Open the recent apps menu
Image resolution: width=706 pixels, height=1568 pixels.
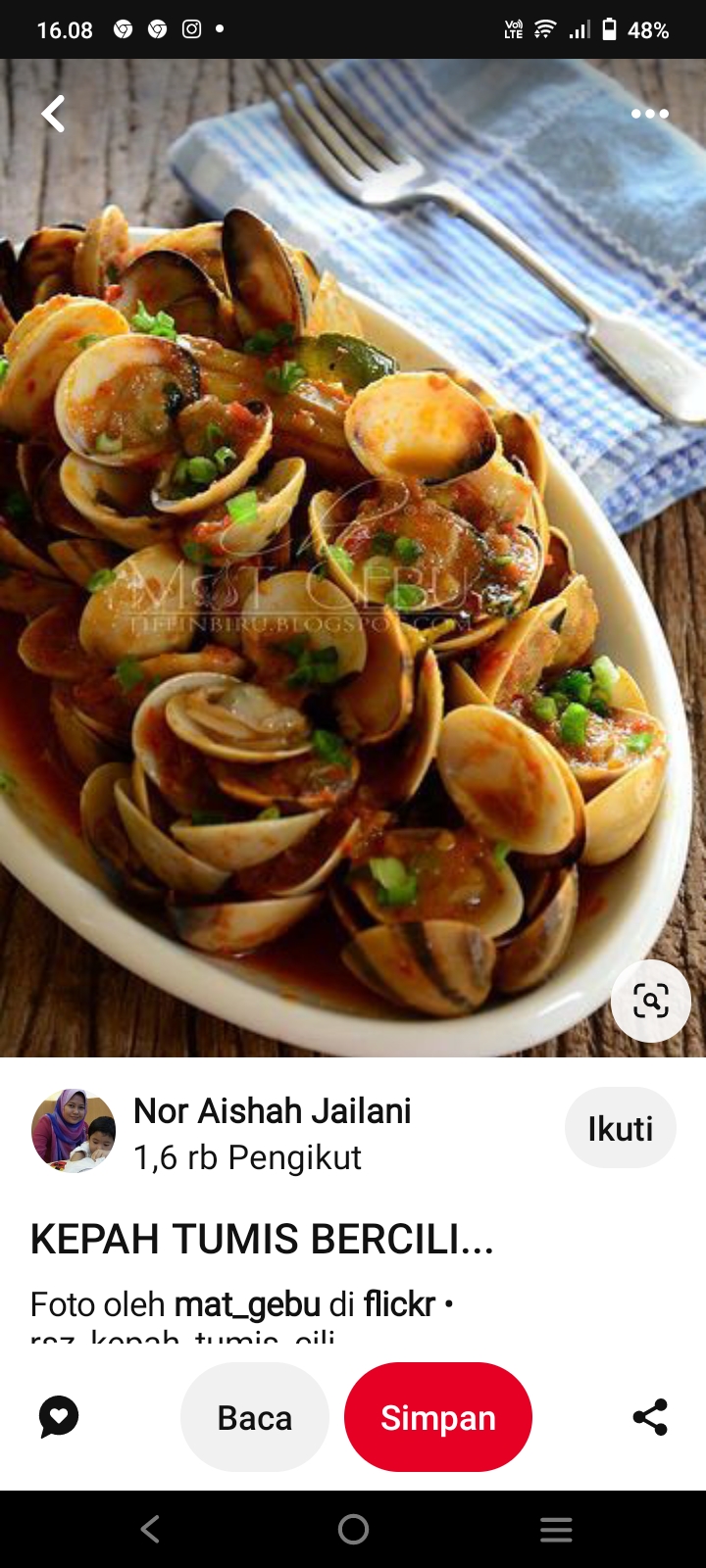pyautogui.click(x=556, y=1529)
